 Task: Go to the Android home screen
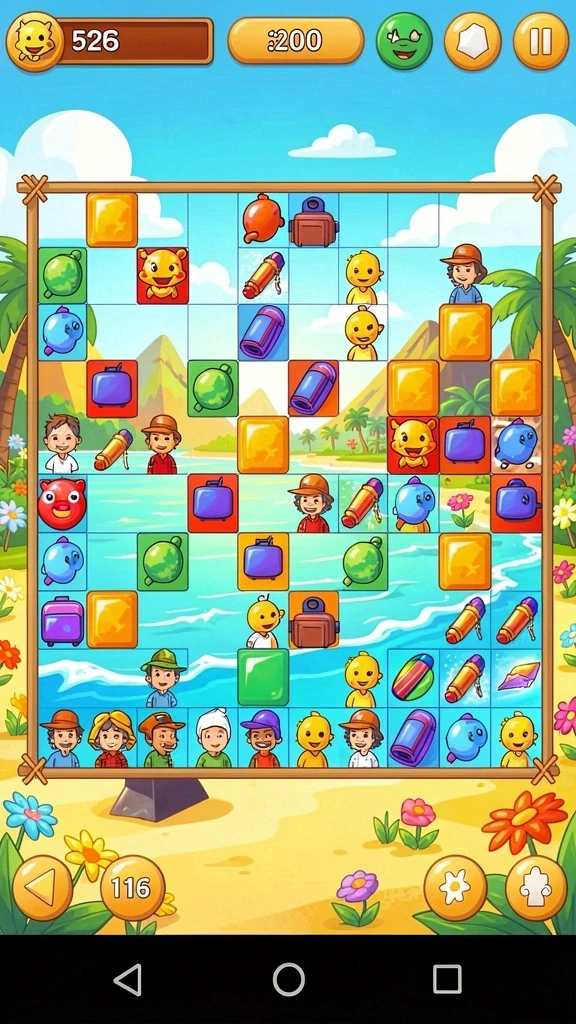point(289,980)
